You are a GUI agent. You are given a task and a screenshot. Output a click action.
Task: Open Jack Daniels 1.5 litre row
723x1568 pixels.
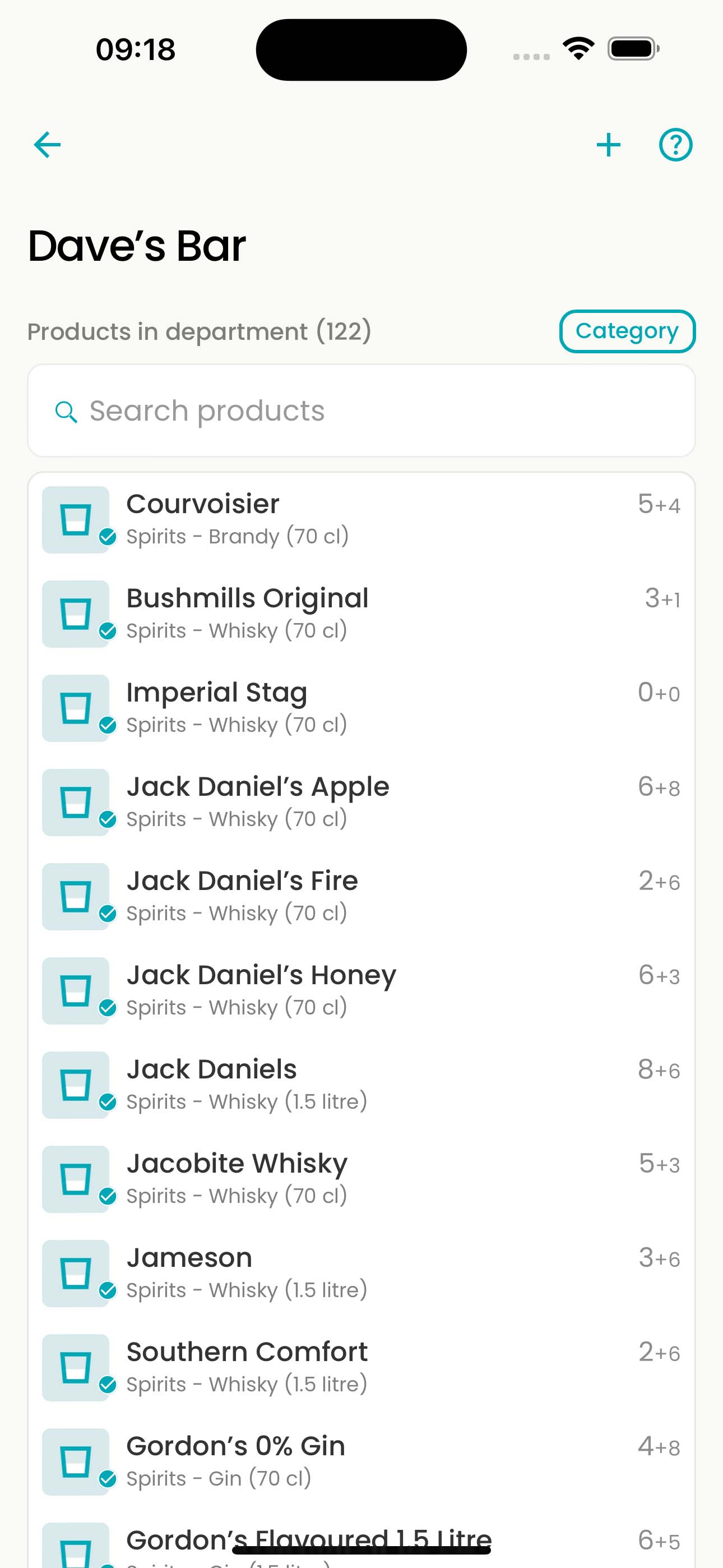click(361, 1085)
